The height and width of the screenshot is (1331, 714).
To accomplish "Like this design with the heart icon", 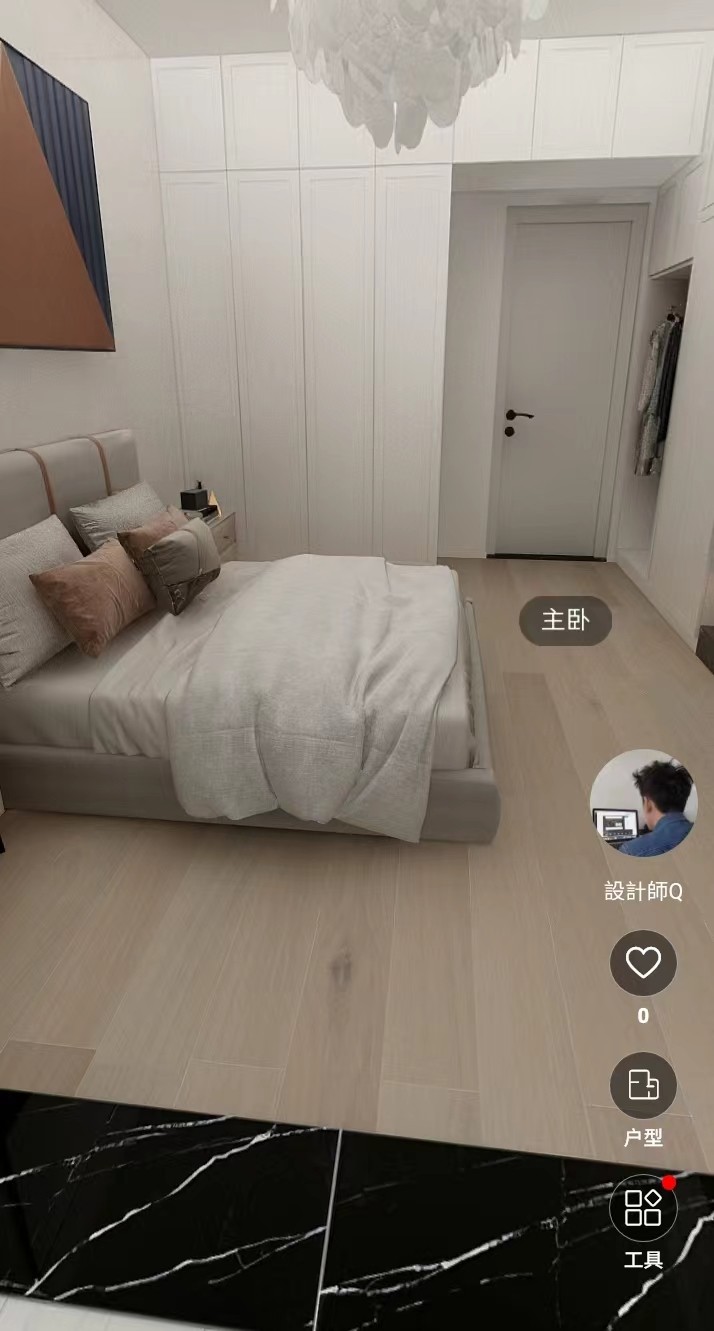I will coord(643,963).
